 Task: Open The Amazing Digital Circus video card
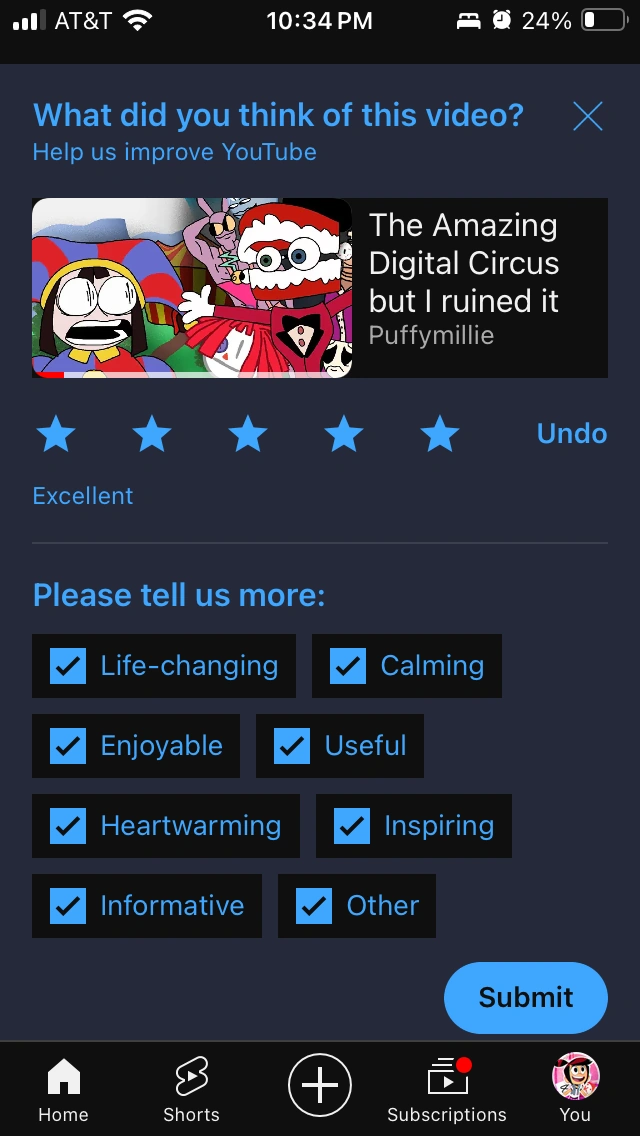[x=320, y=288]
